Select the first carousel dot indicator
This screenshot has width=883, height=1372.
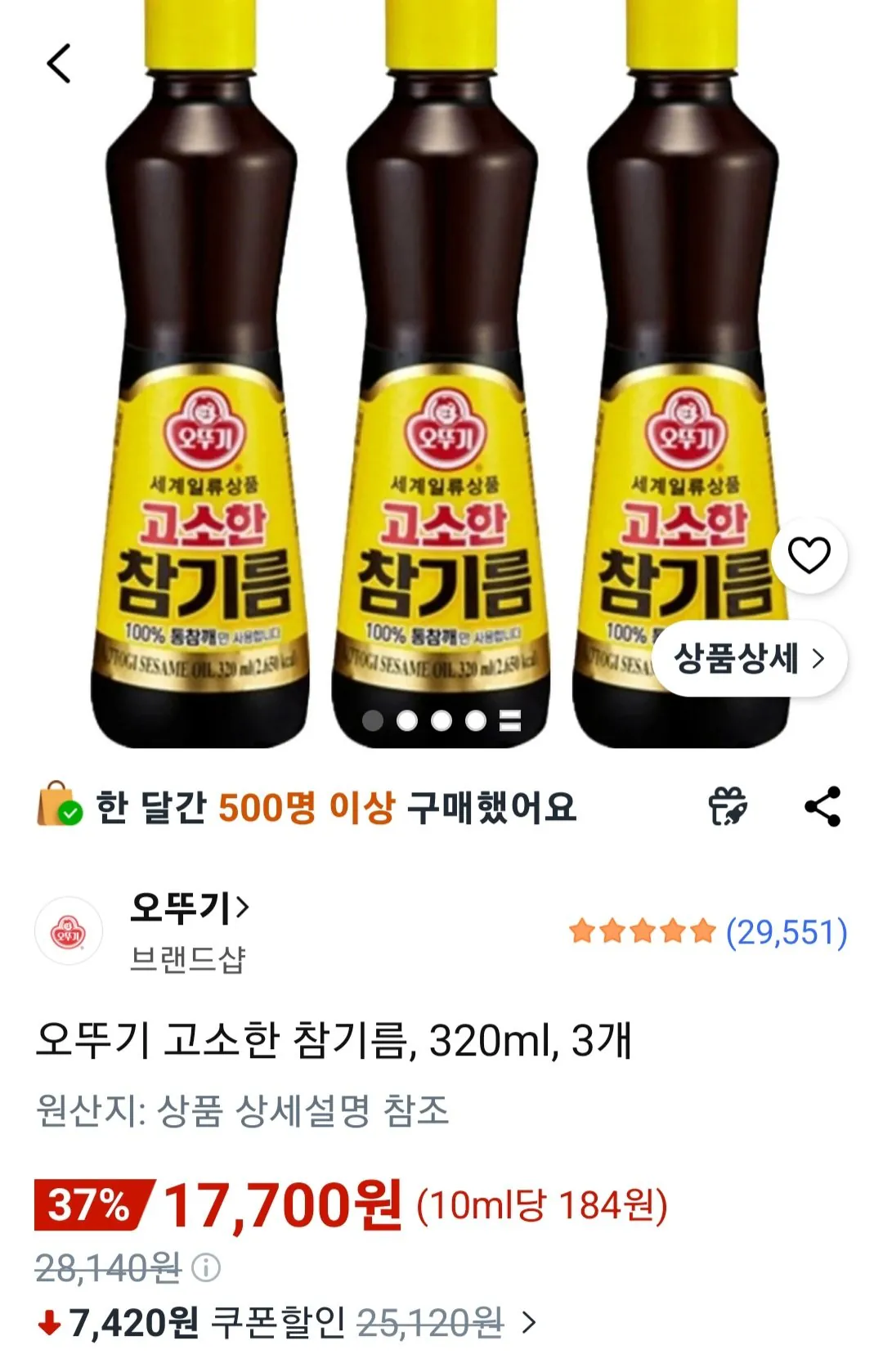click(x=374, y=721)
